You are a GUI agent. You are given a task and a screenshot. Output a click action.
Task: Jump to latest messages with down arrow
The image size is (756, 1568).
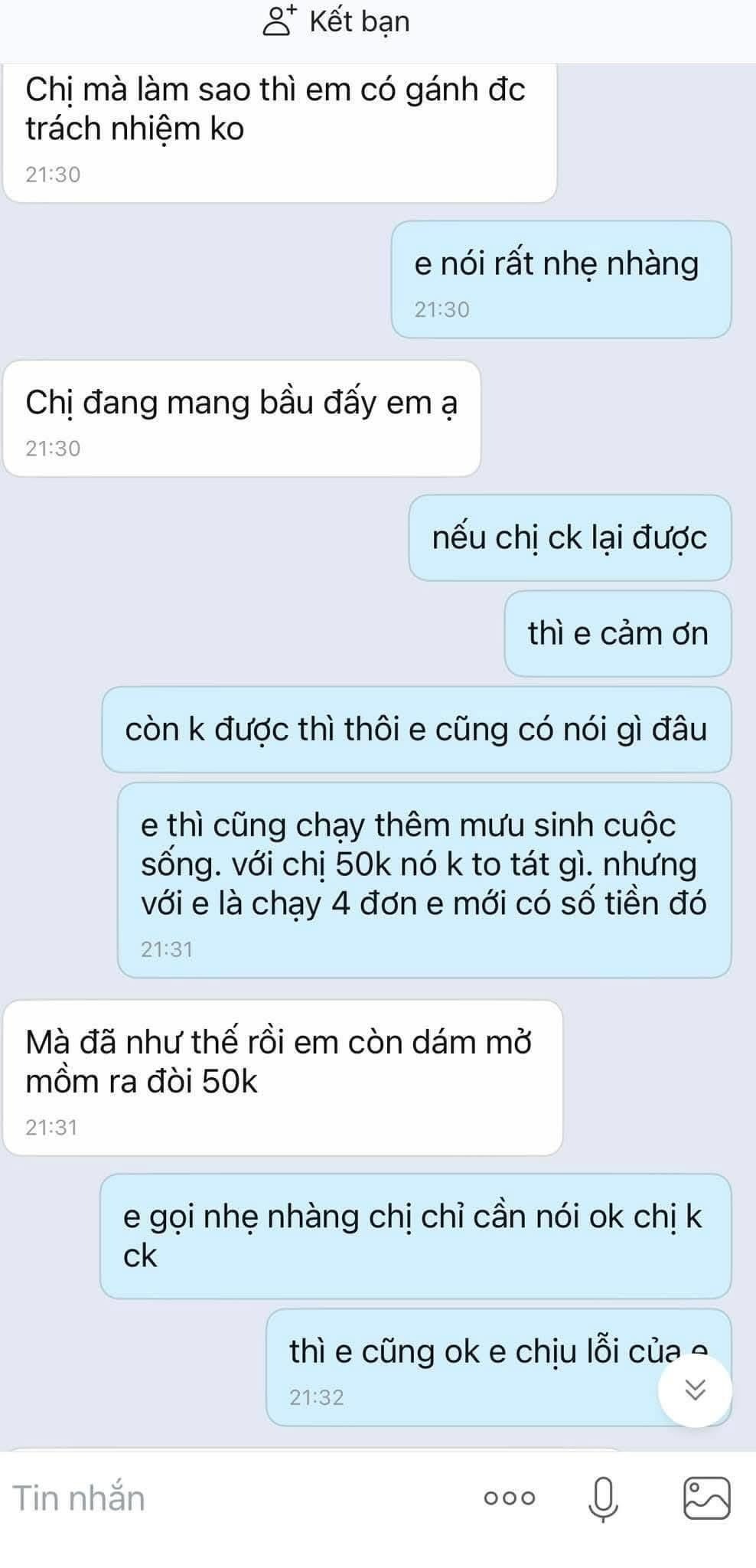695,1390
